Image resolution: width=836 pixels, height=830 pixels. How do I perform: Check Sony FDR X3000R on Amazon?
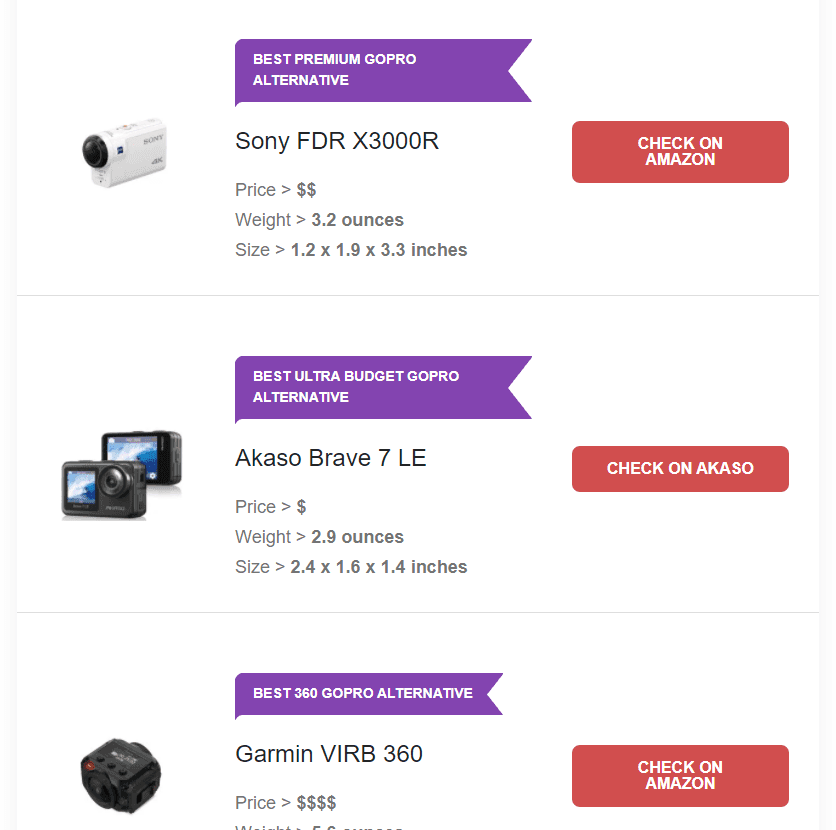(x=680, y=152)
